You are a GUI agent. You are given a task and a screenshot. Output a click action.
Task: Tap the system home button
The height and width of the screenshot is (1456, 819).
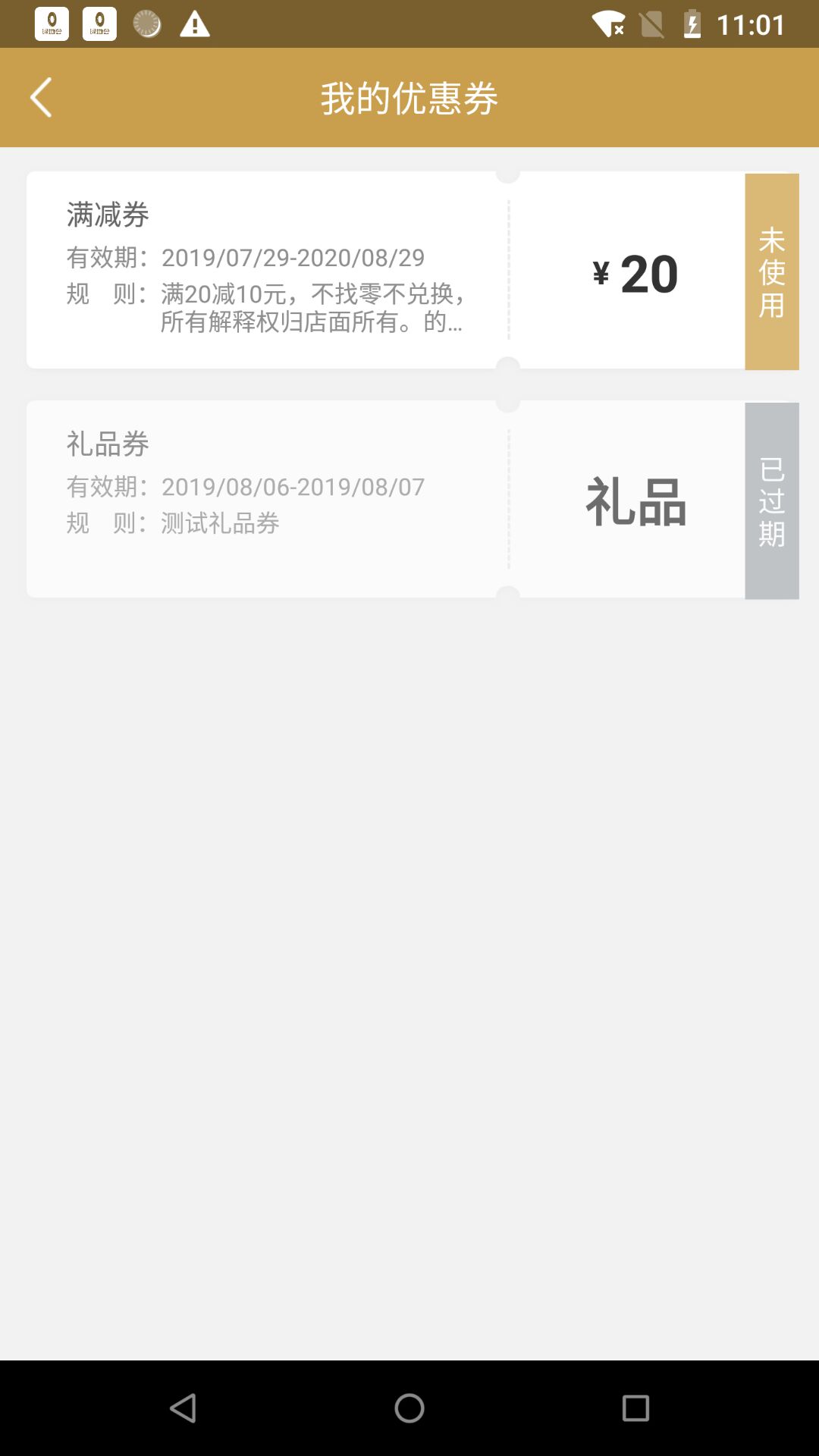point(409,1408)
